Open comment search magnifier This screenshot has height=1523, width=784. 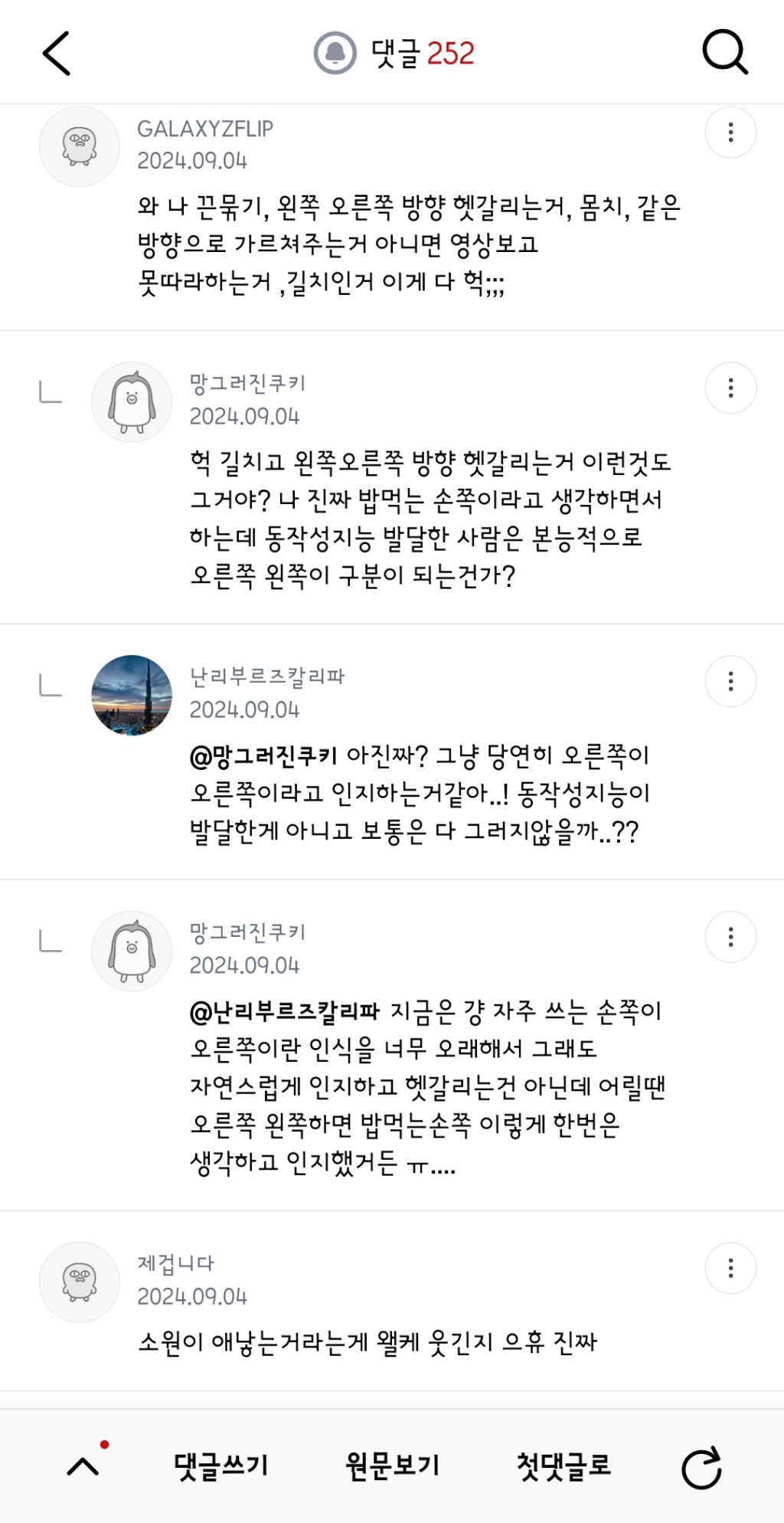coord(724,53)
